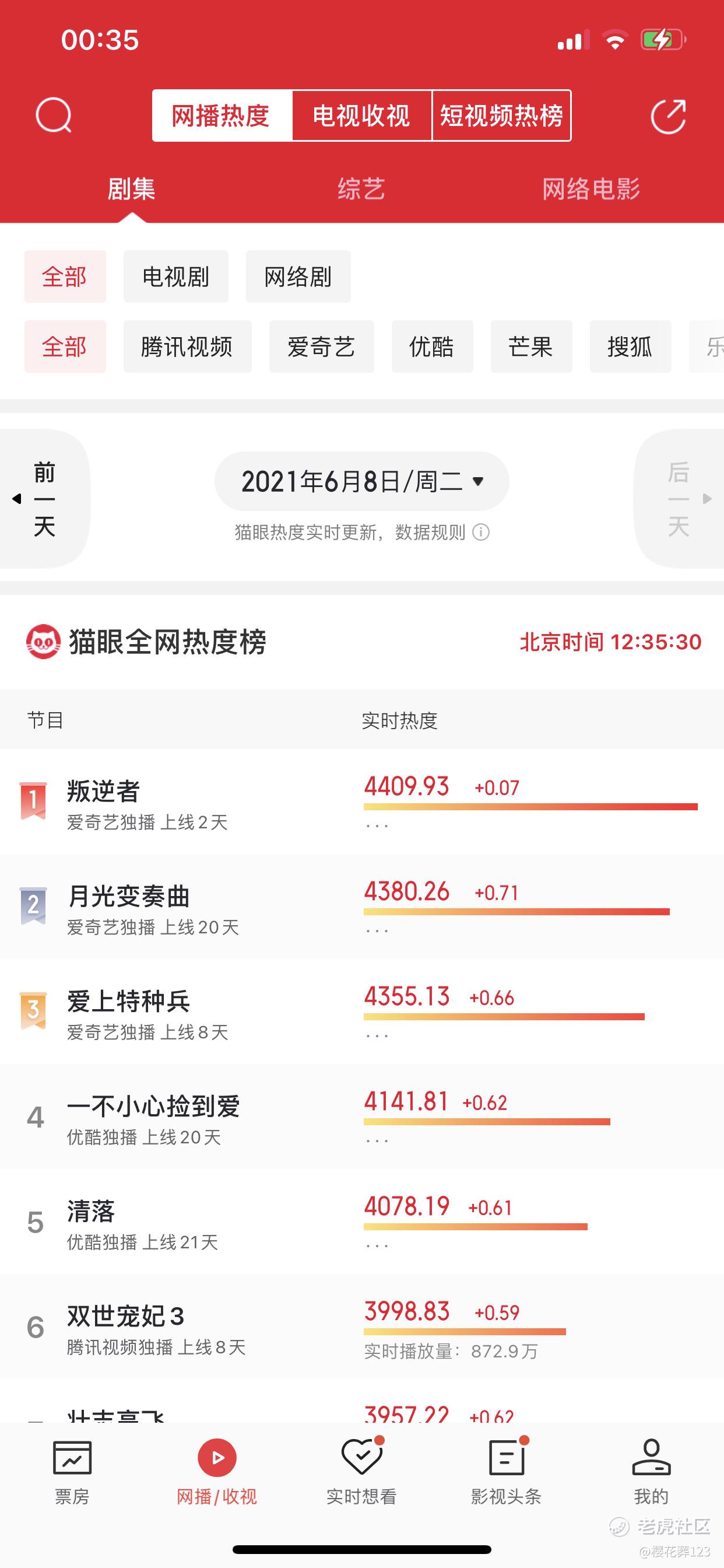
Task: Open 月光变奏曲 ranking entry
Action: pos(362,907)
